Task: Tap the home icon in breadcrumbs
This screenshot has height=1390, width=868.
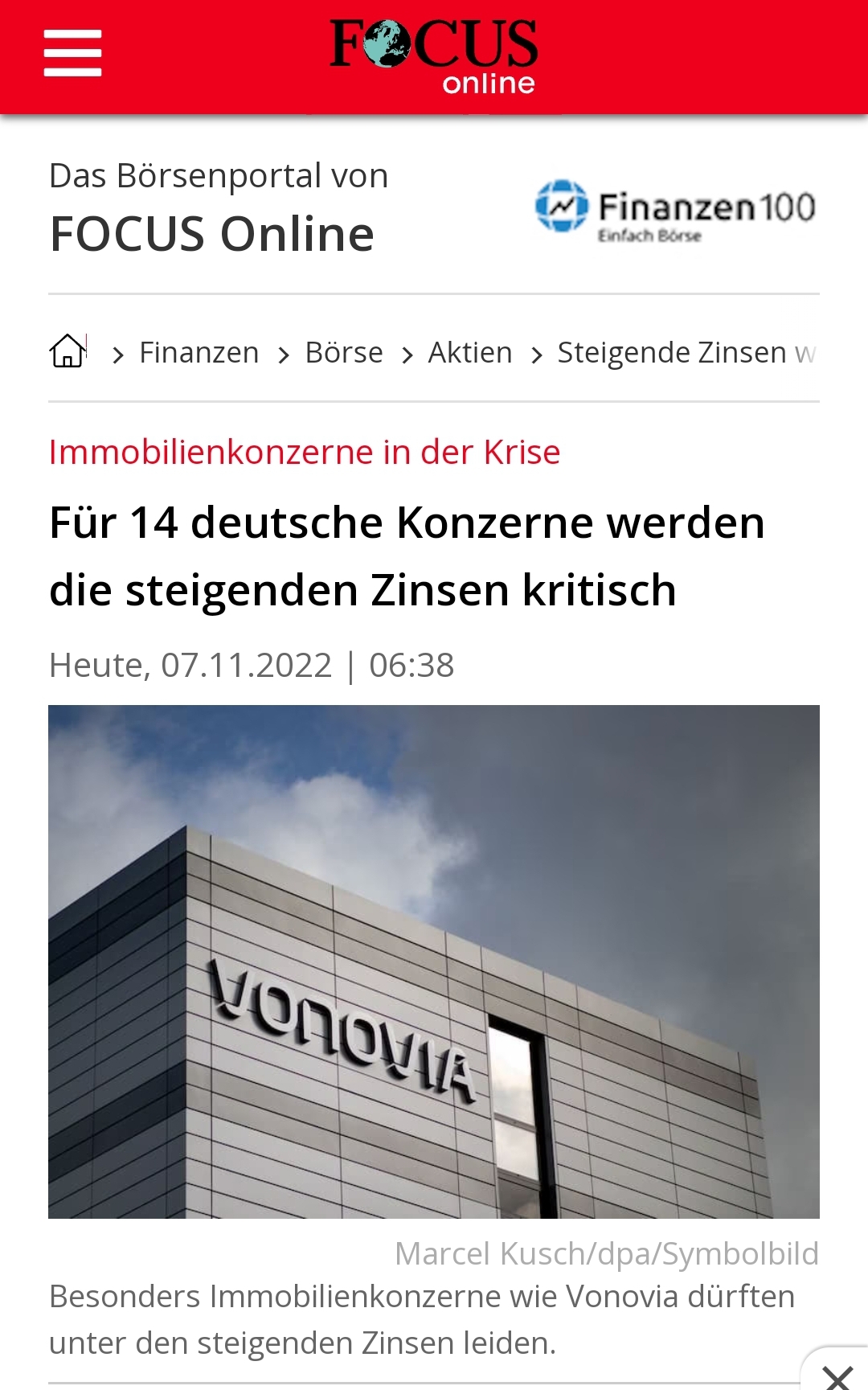Action: tap(68, 351)
